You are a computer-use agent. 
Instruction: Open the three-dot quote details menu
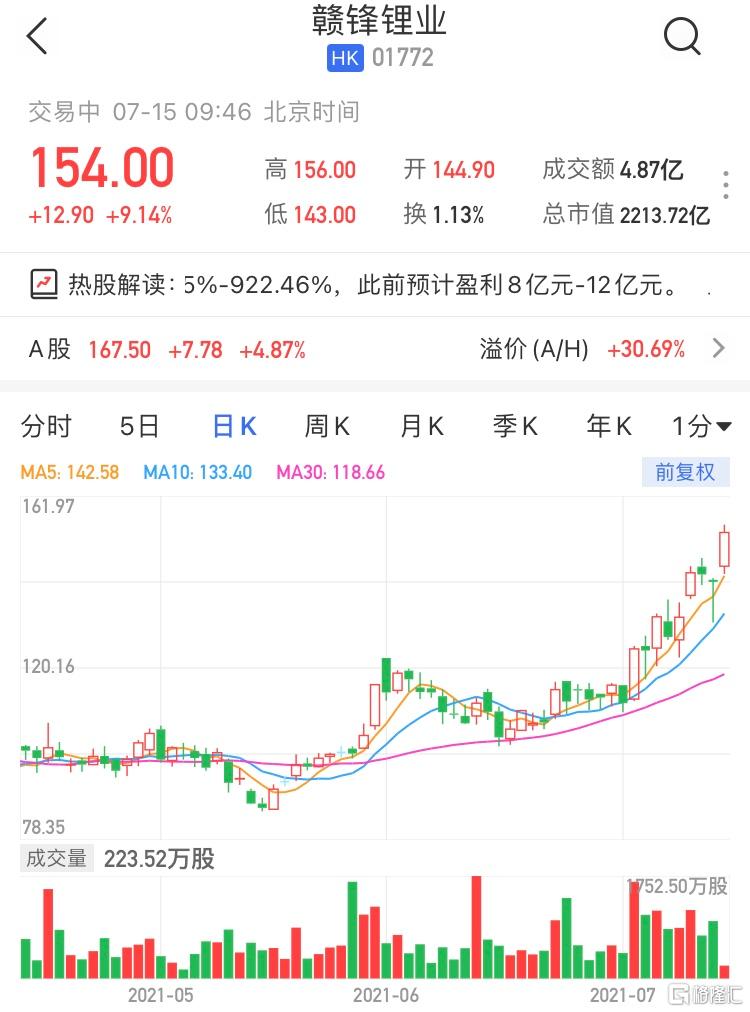[x=726, y=185]
